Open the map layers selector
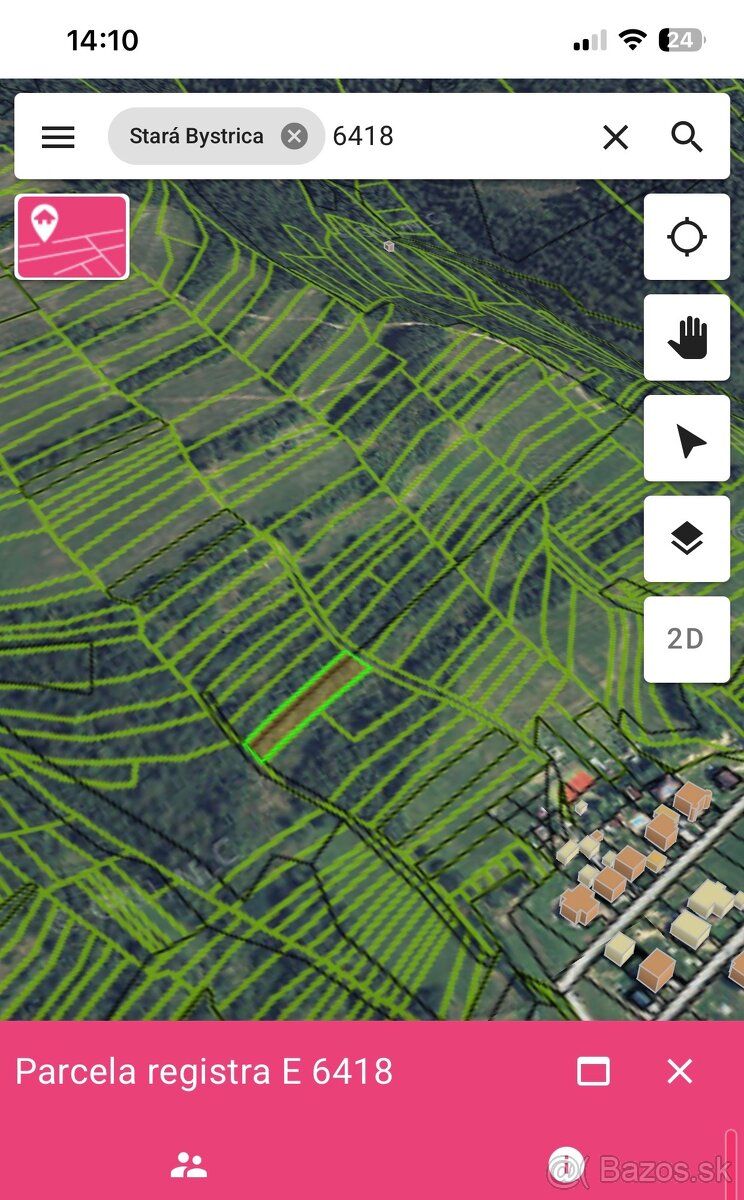744x1200 pixels. [687, 539]
